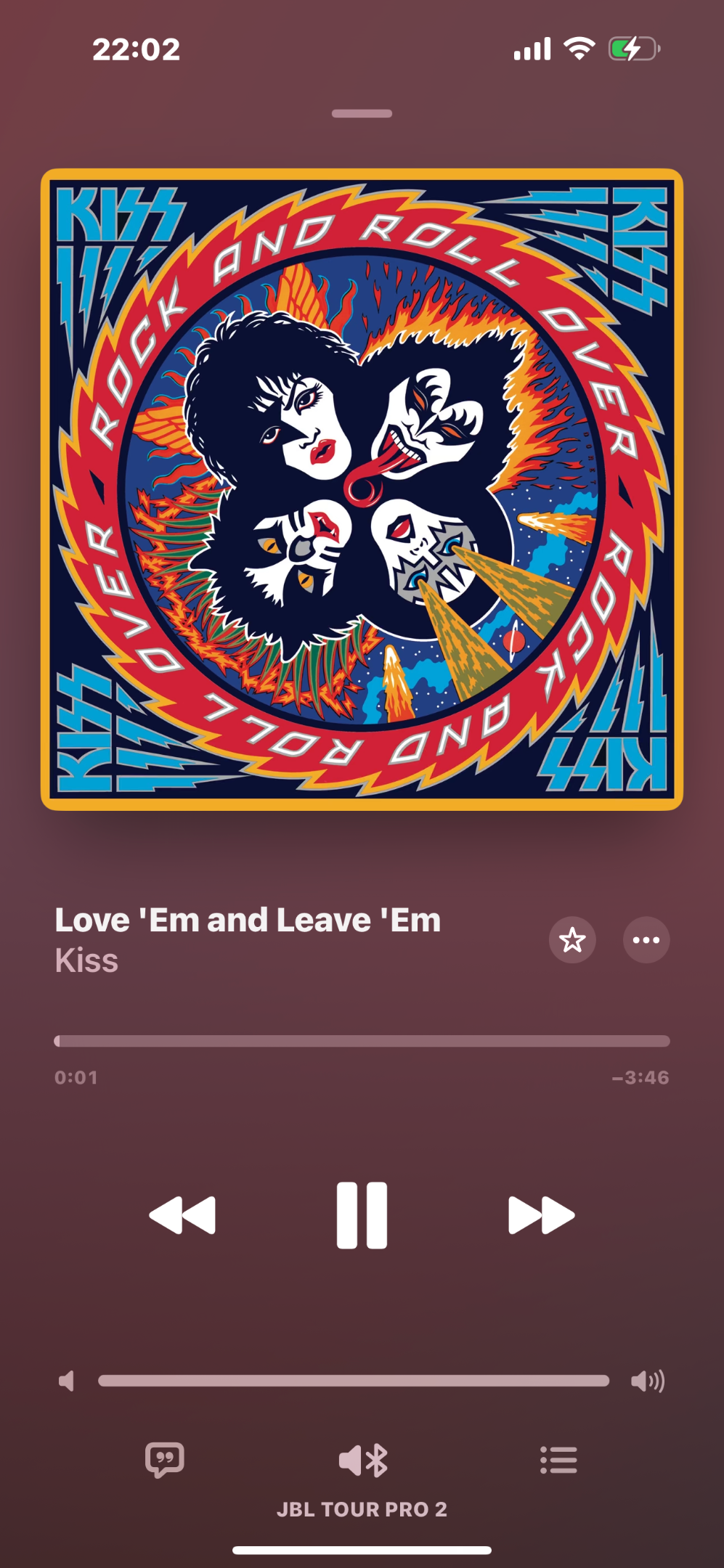
Task: Open the three-dot more options menu
Action: pyautogui.click(x=646, y=940)
